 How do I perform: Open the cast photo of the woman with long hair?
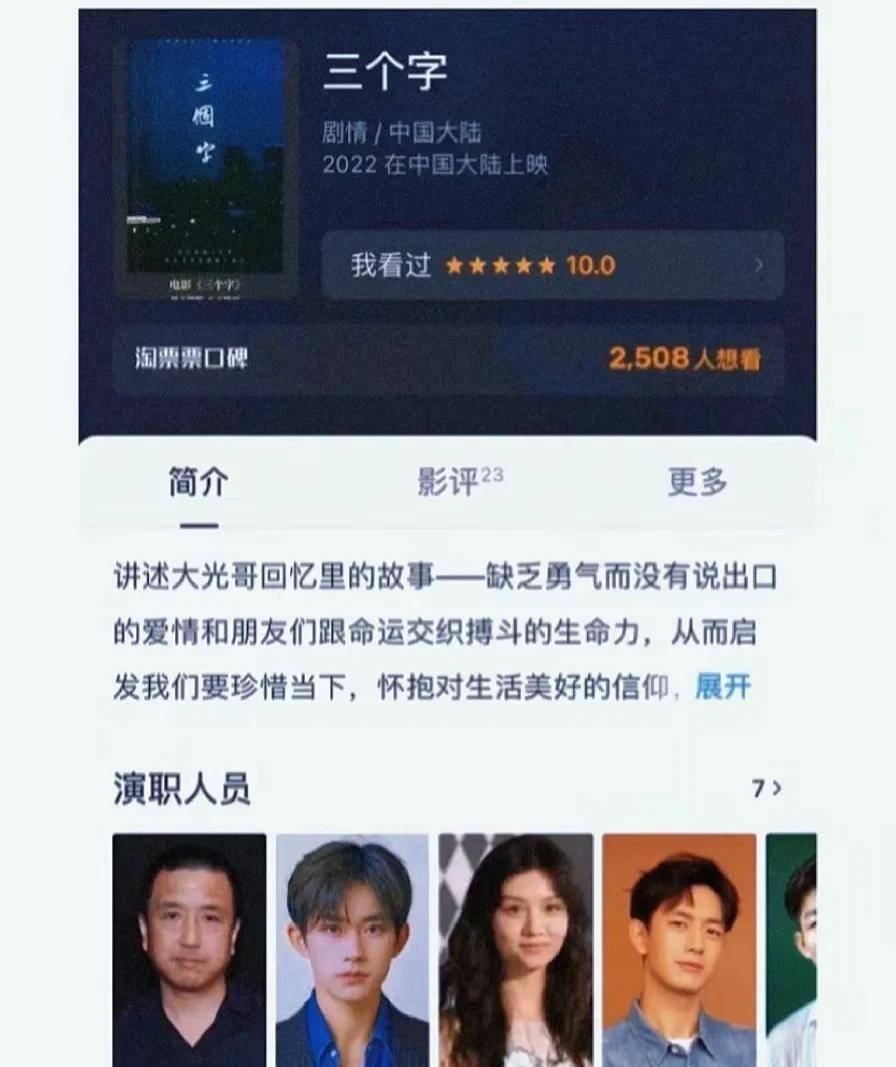coord(515,948)
